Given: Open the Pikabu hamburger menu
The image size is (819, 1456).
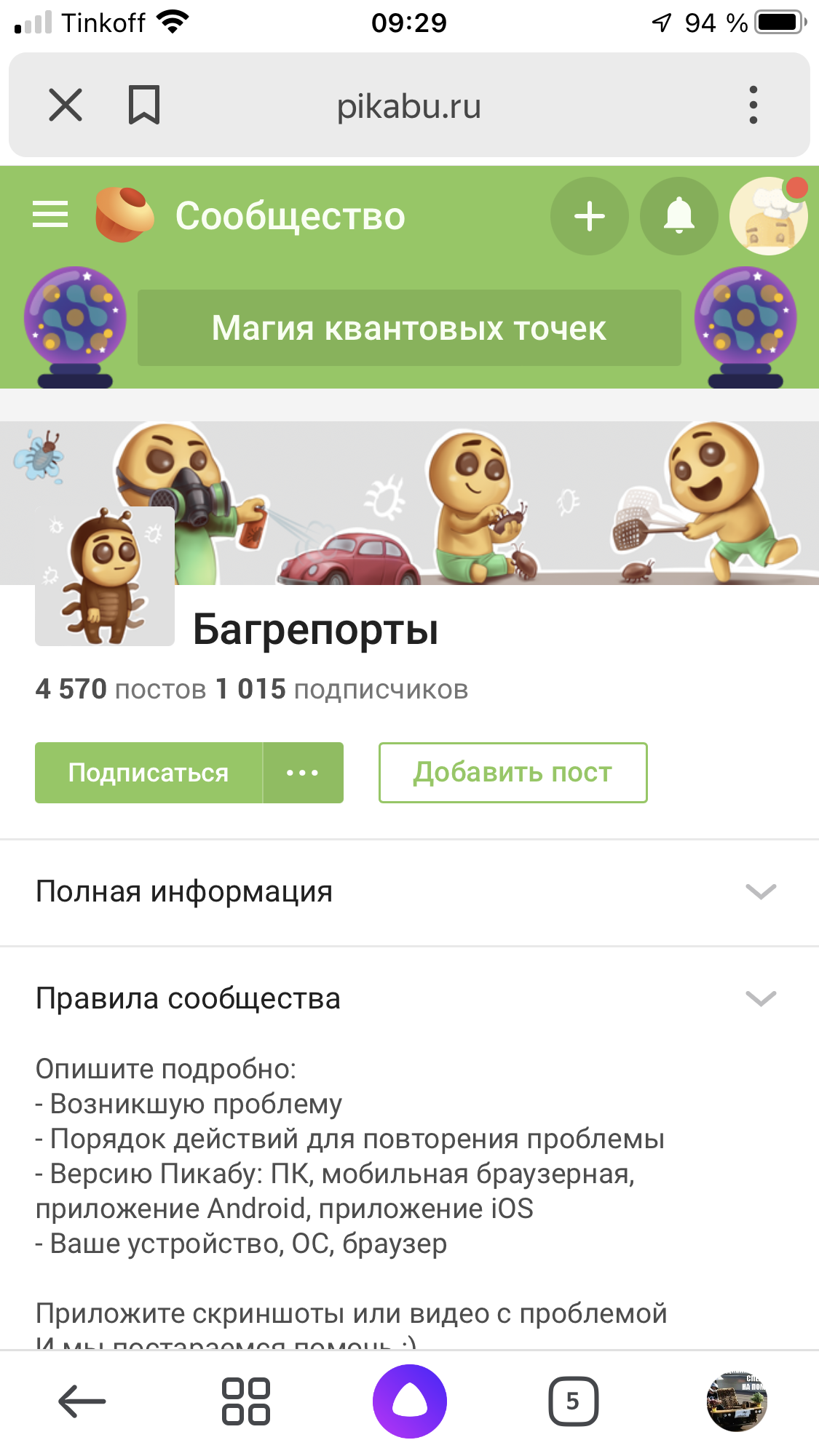Looking at the screenshot, I should click(50, 215).
